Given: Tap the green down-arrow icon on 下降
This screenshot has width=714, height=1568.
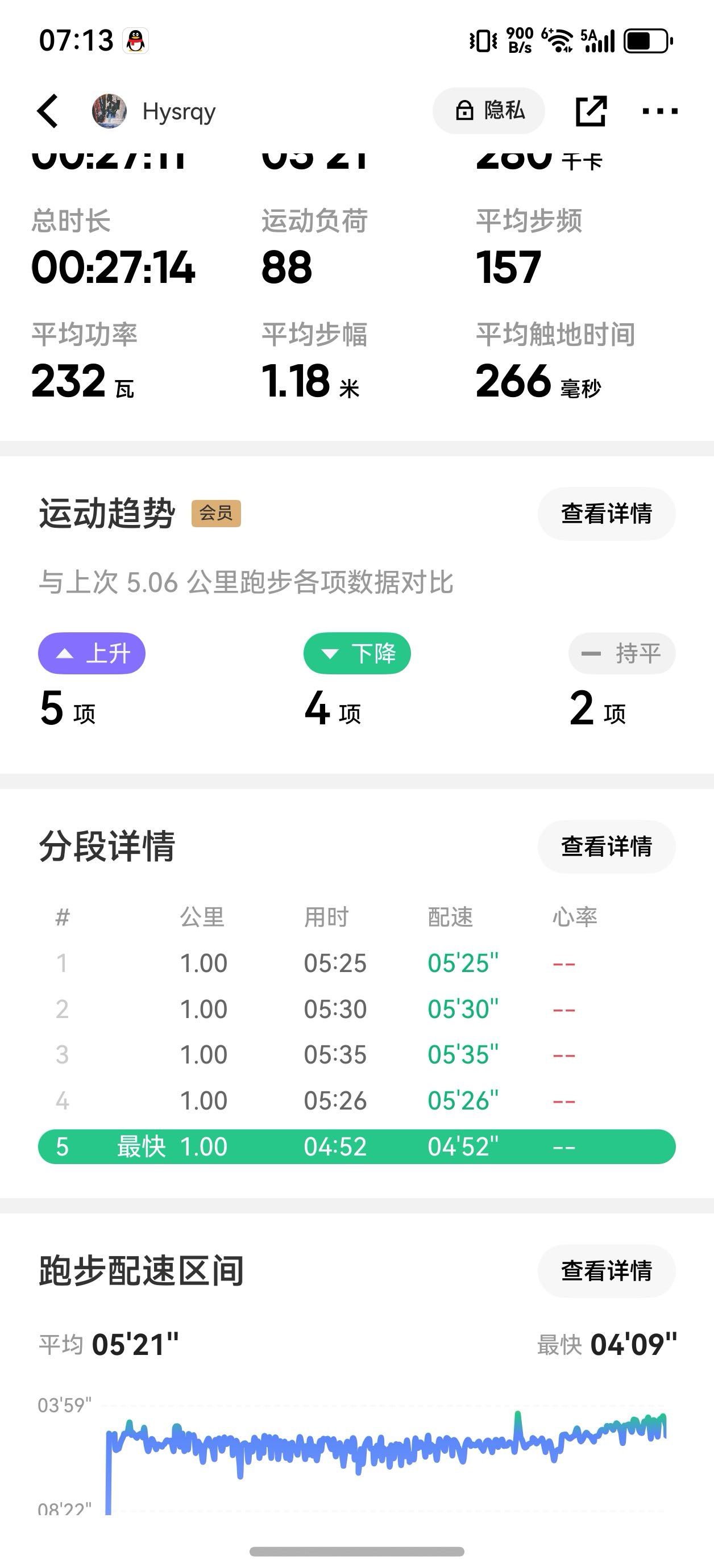Looking at the screenshot, I should coord(329,653).
